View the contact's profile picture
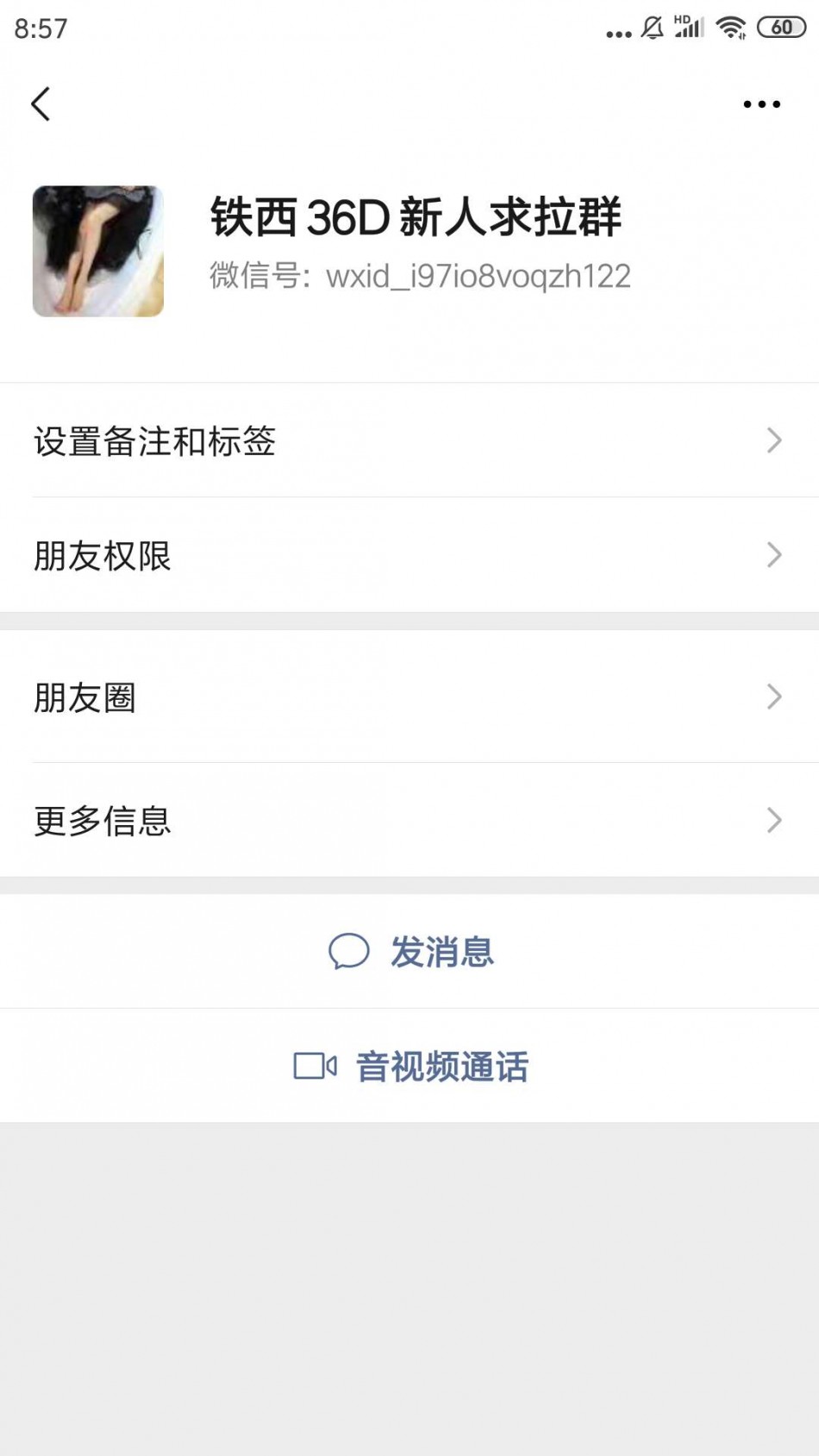Image resolution: width=819 pixels, height=1456 pixels. (x=98, y=251)
